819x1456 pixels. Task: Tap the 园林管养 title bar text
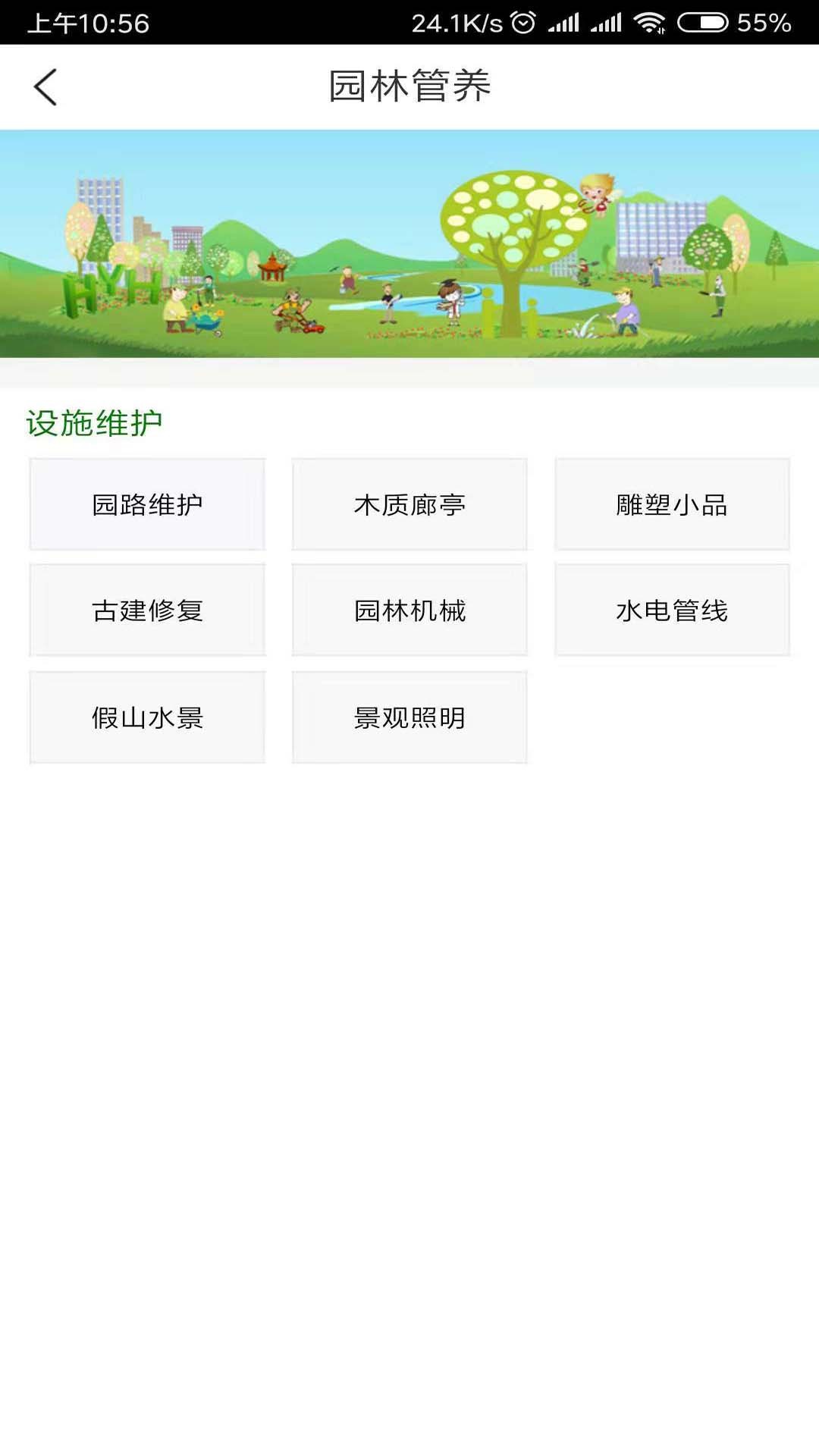[409, 86]
